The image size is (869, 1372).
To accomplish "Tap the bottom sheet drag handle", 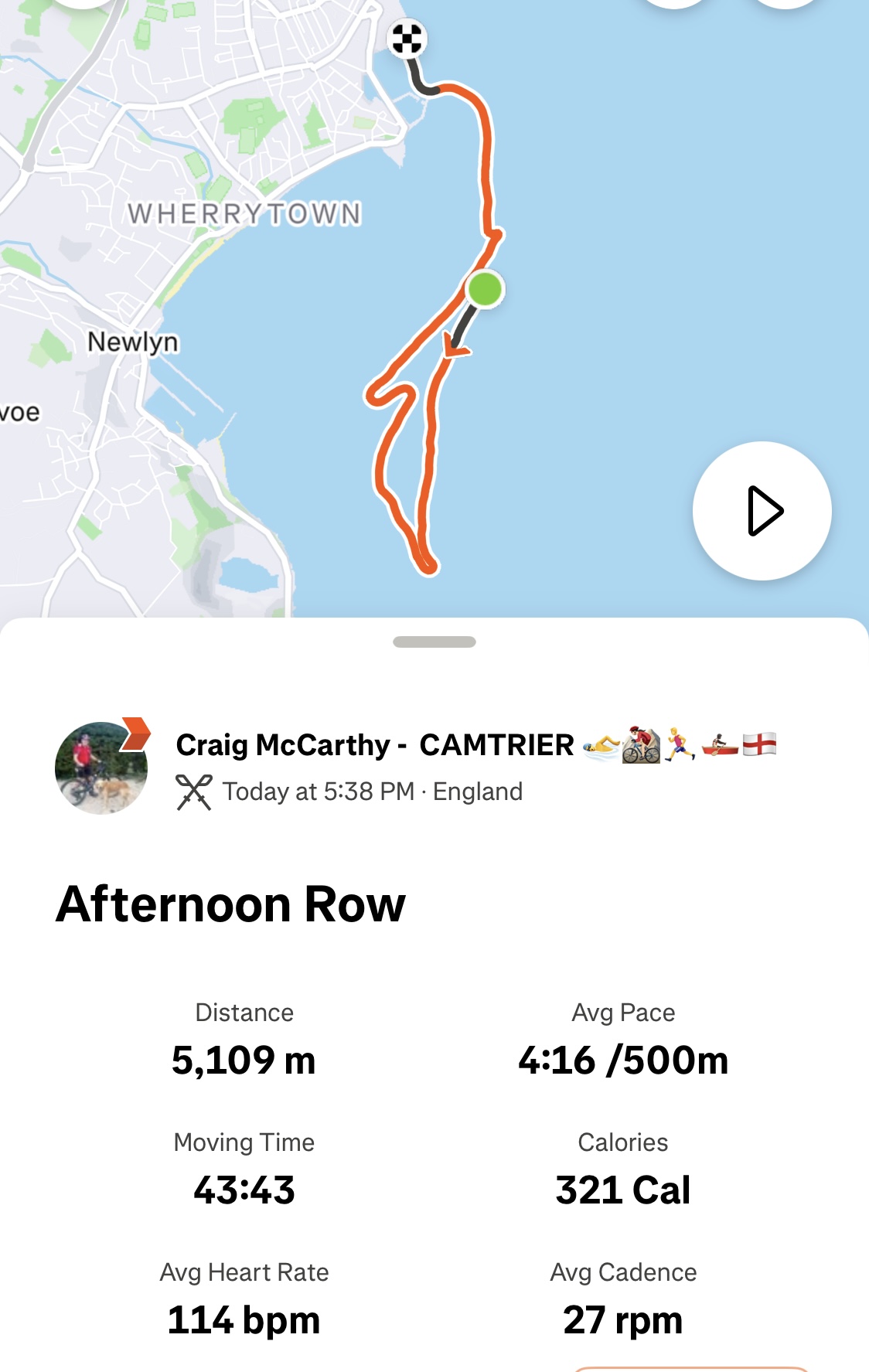I will (x=434, y=642).
